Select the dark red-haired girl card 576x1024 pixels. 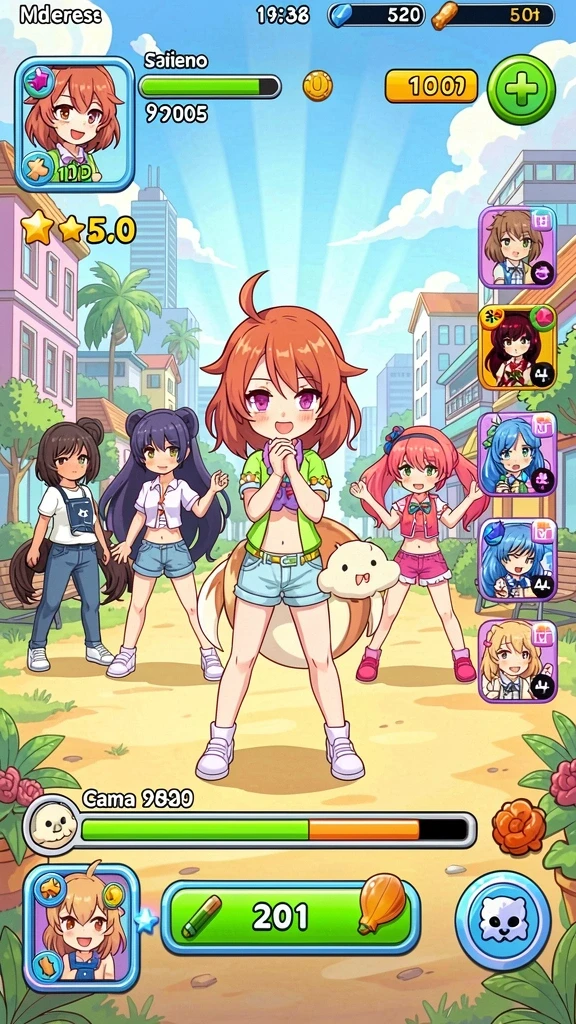coord(517,347)
